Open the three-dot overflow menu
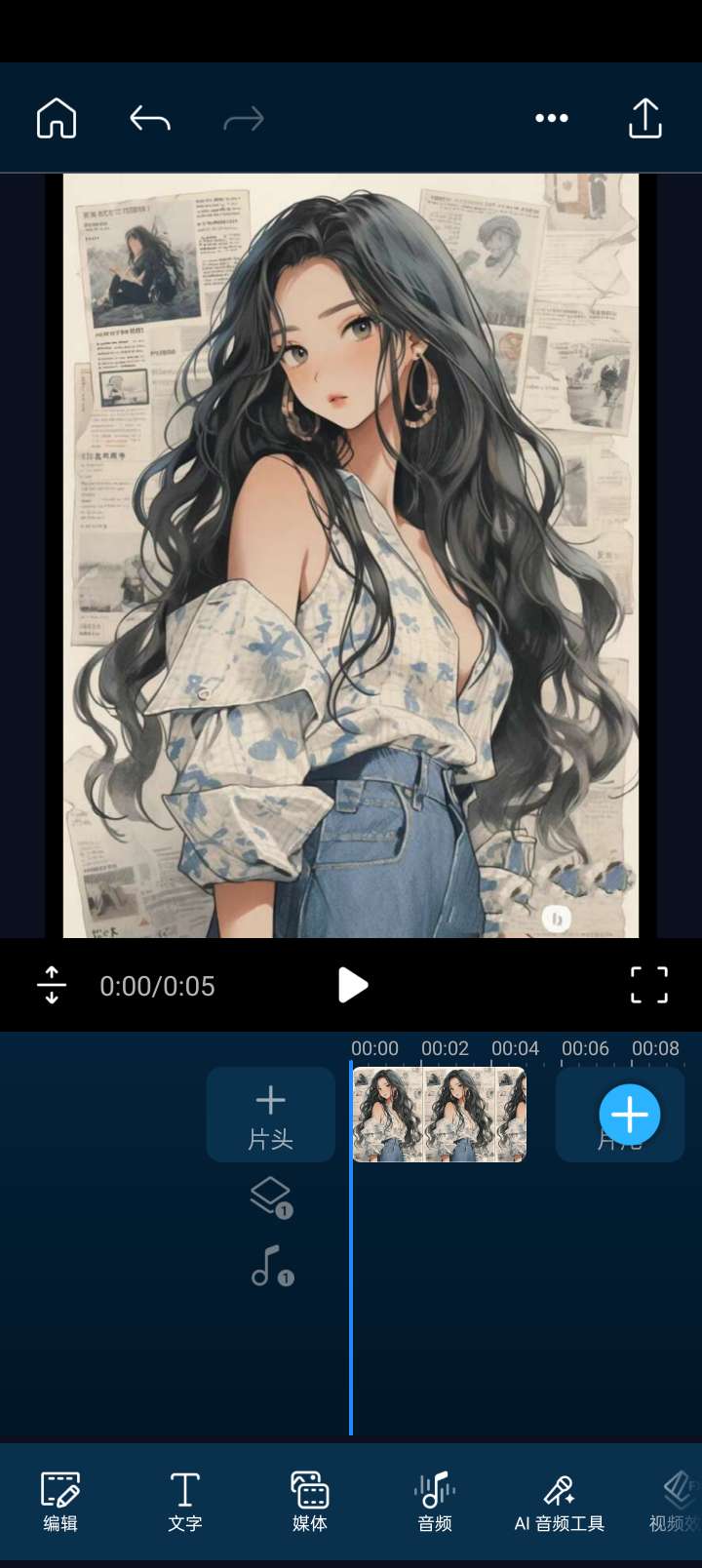Screen dimensions: 702x1568 tap(551, 119)
